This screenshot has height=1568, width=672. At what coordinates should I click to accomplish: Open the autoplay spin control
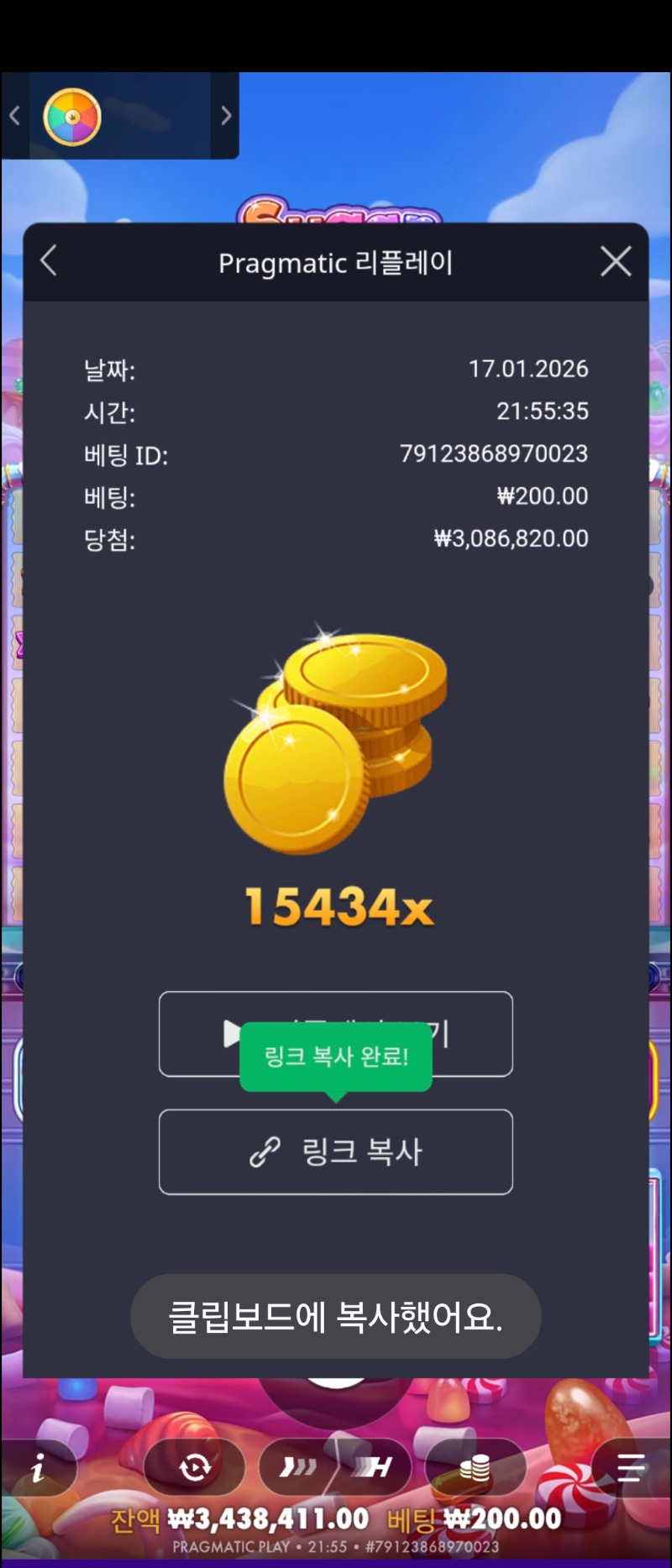click(x=195, y=1467)
